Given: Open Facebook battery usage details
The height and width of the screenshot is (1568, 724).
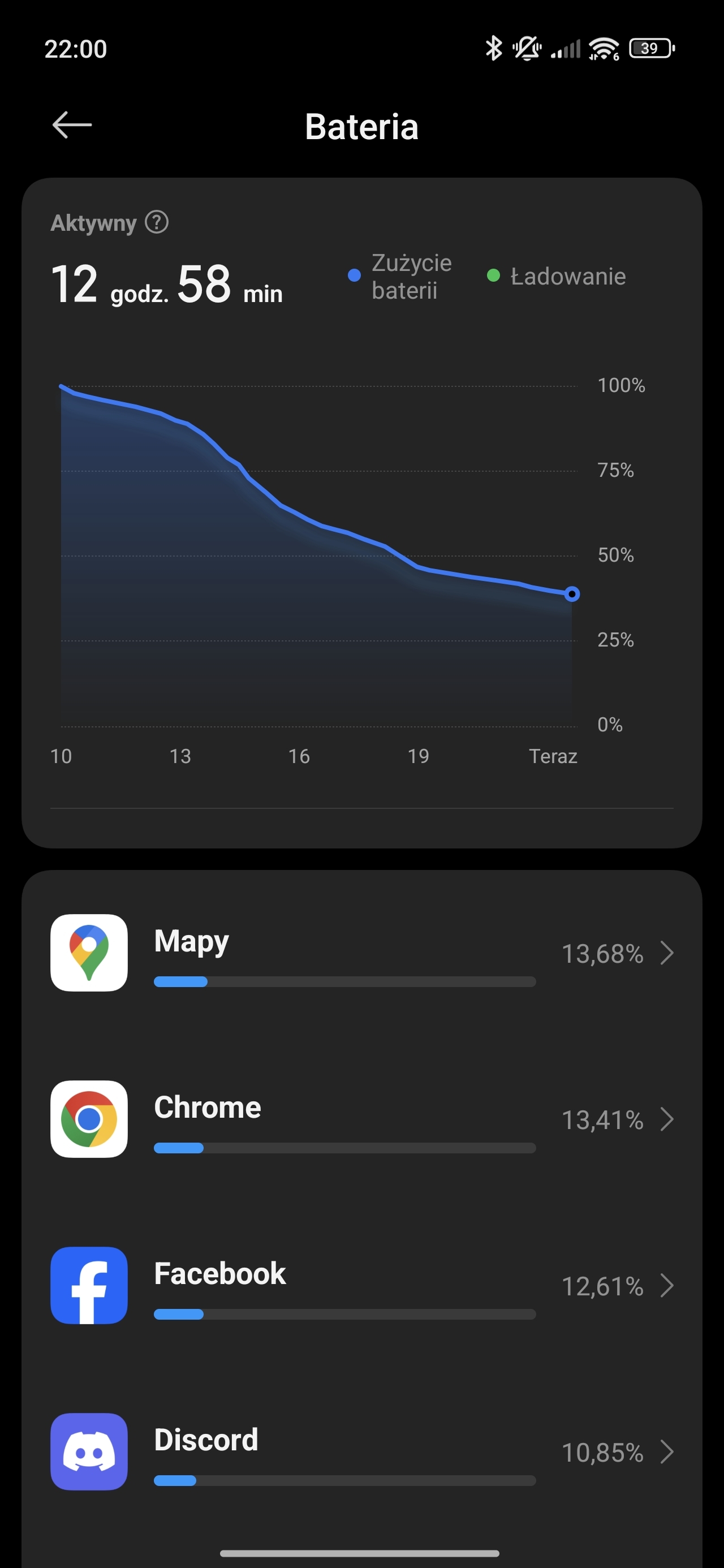Looking at the screenshot, I should click(x=361, y=1285).
